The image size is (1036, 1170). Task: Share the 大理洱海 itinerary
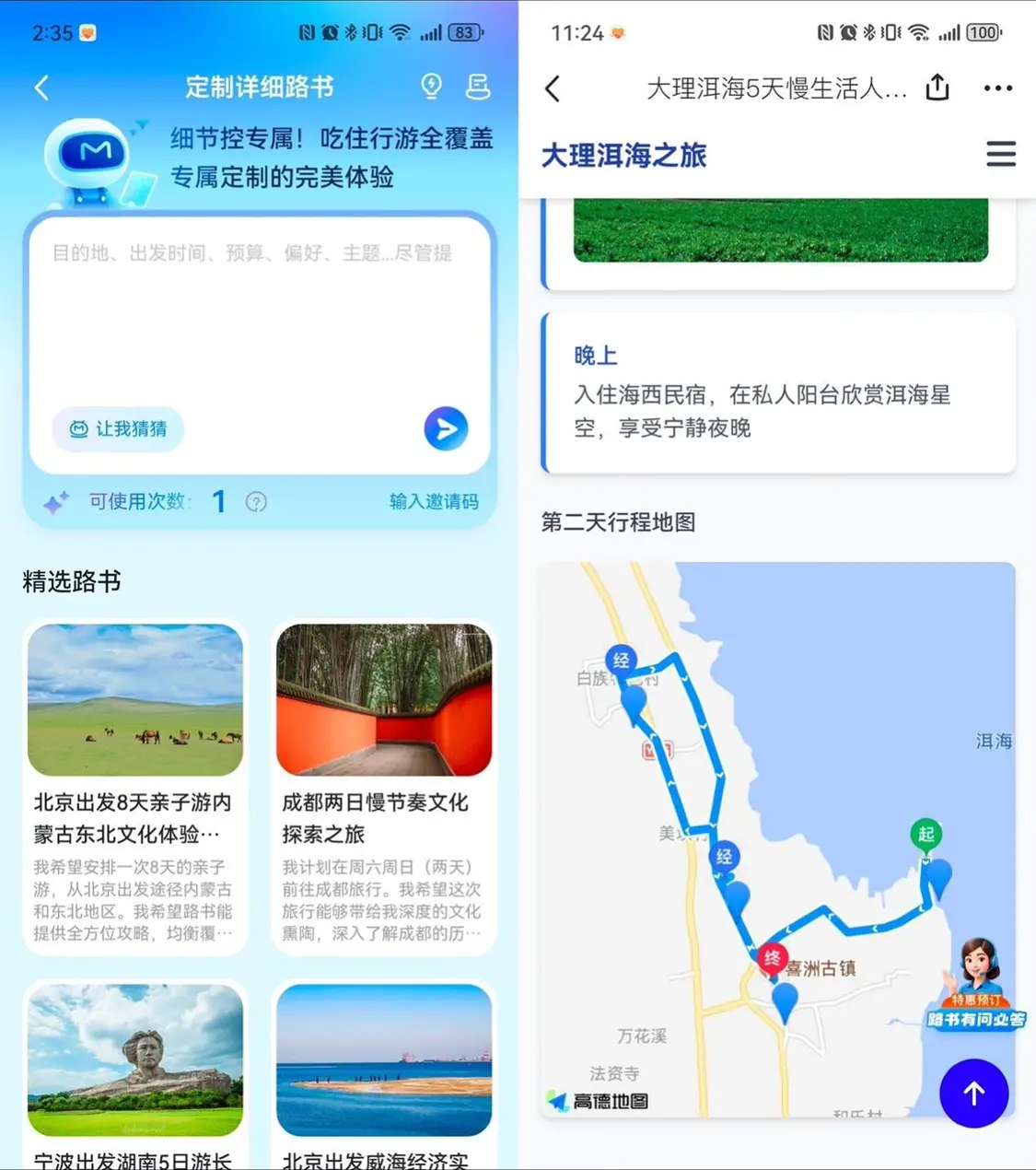pyautogui.click(x=937, y=88)
